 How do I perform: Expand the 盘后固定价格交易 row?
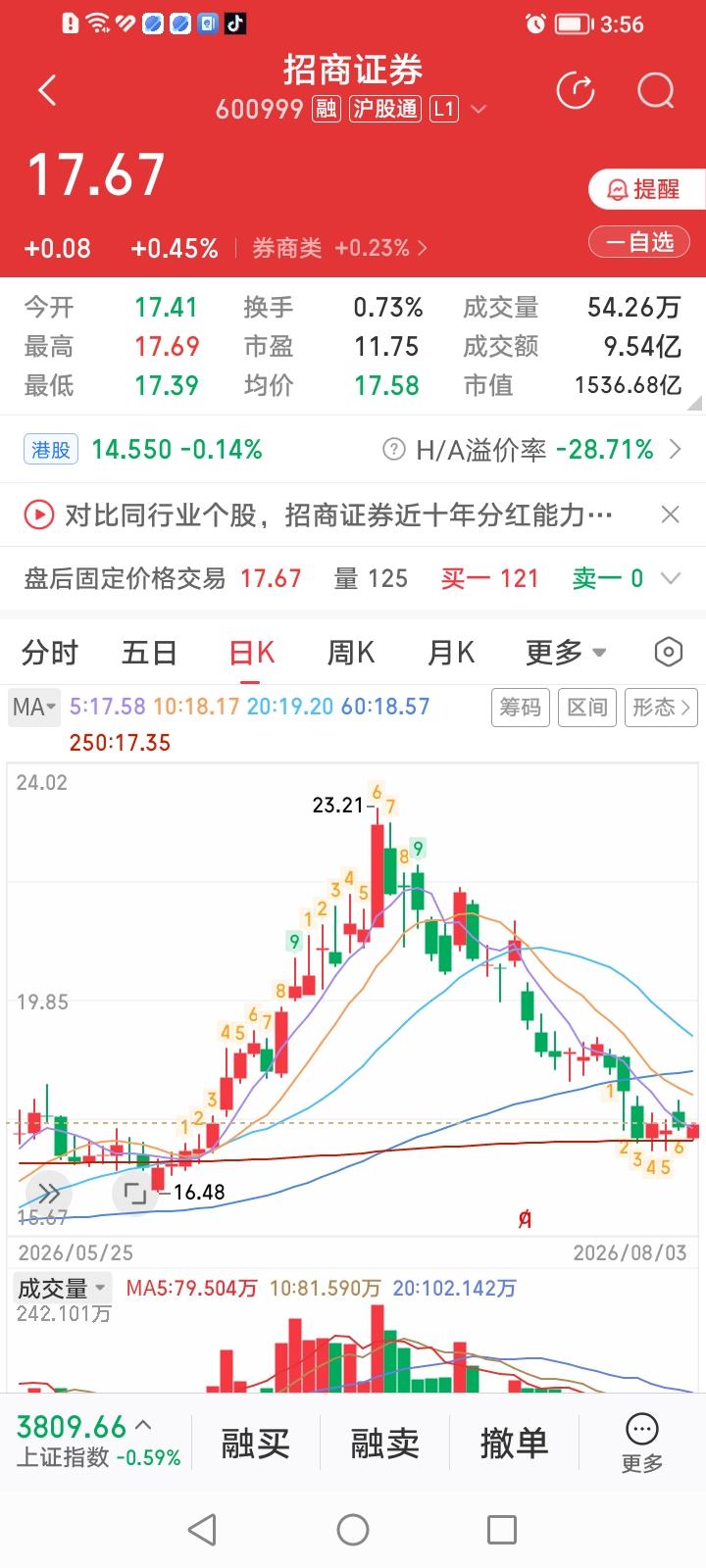click(x=671, y=578)
